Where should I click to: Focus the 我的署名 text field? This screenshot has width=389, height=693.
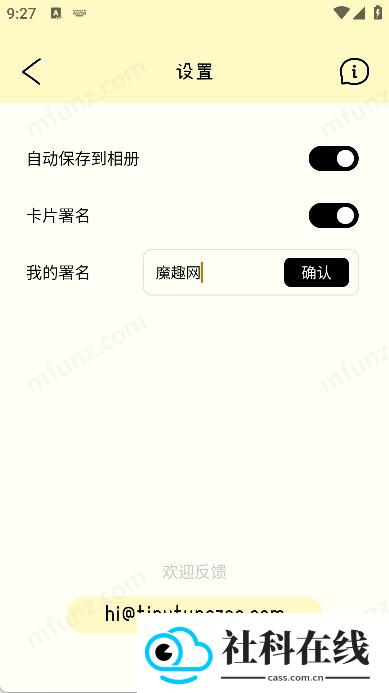pyautogui.click(x=214, y=272)
